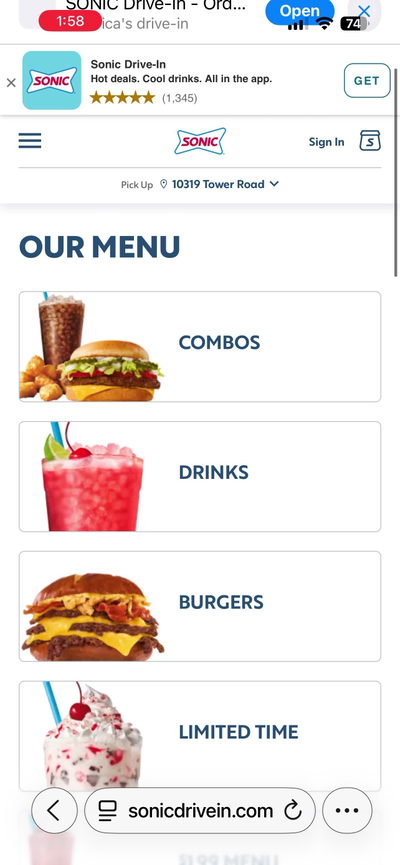
Task: Tap Sign In link
Action: tap(326, 142)
